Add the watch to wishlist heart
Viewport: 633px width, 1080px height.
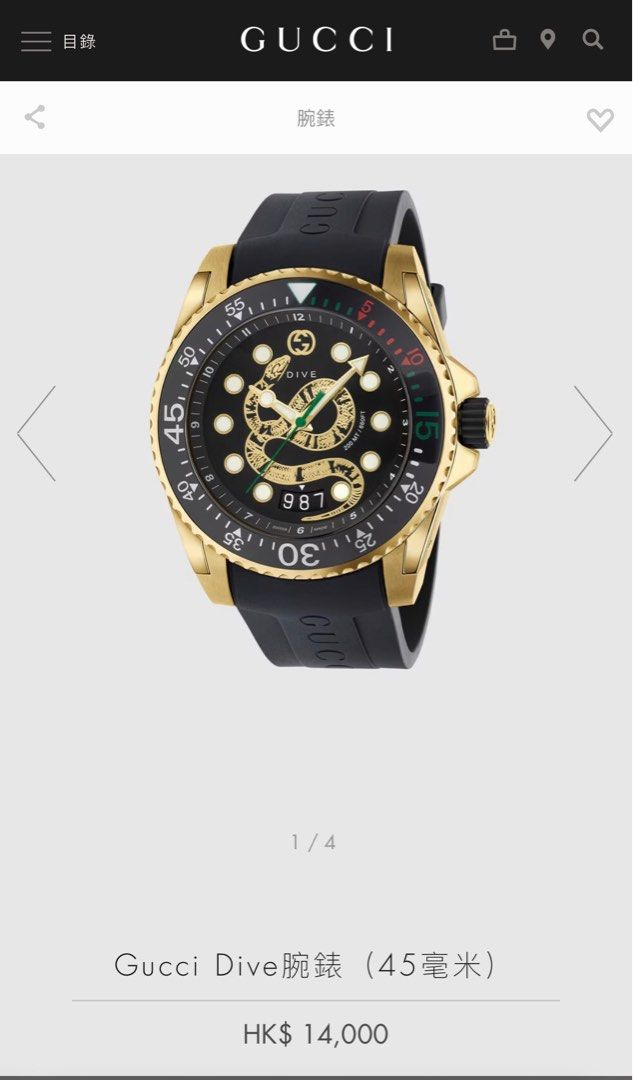(x=599, y=119)
